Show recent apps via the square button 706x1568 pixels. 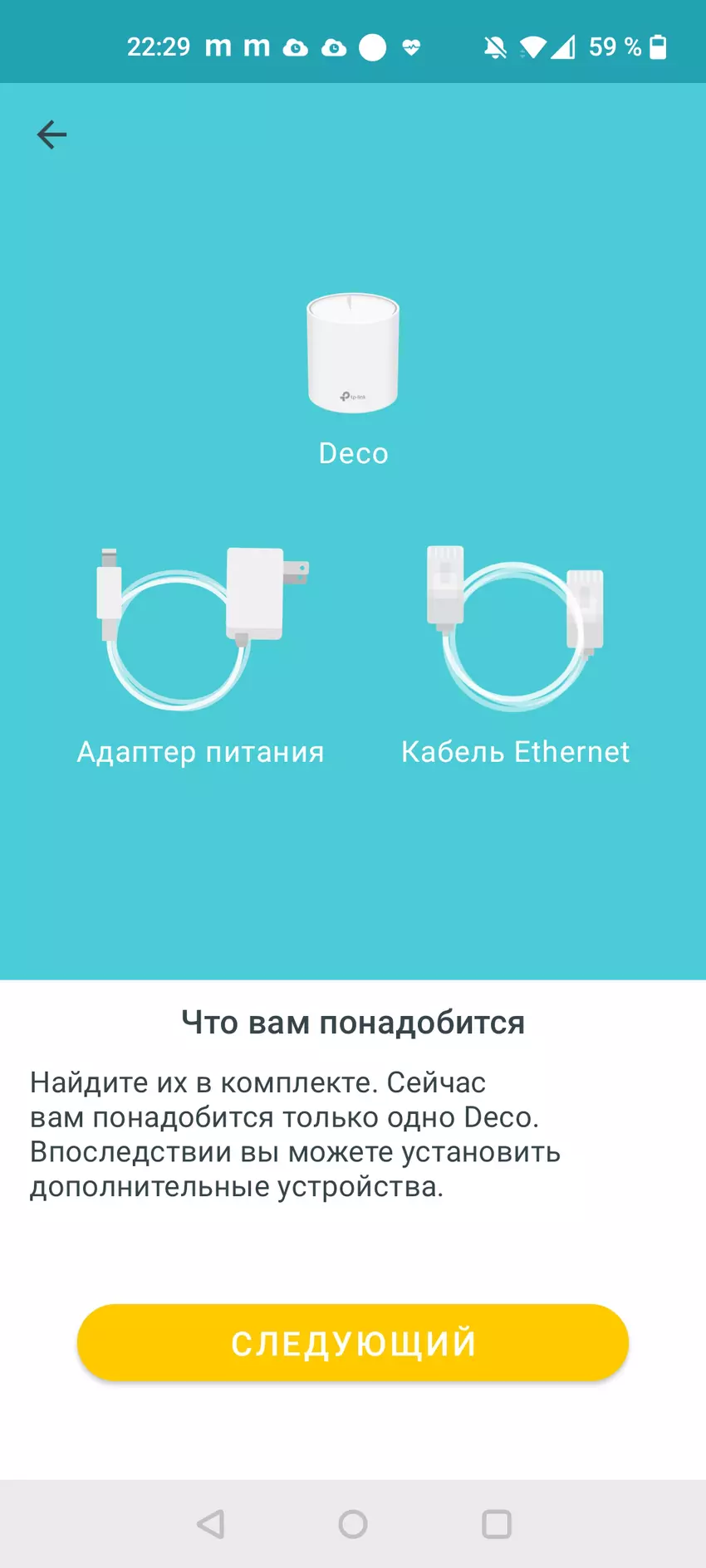pyautogui.click(x=497, y=1524)
